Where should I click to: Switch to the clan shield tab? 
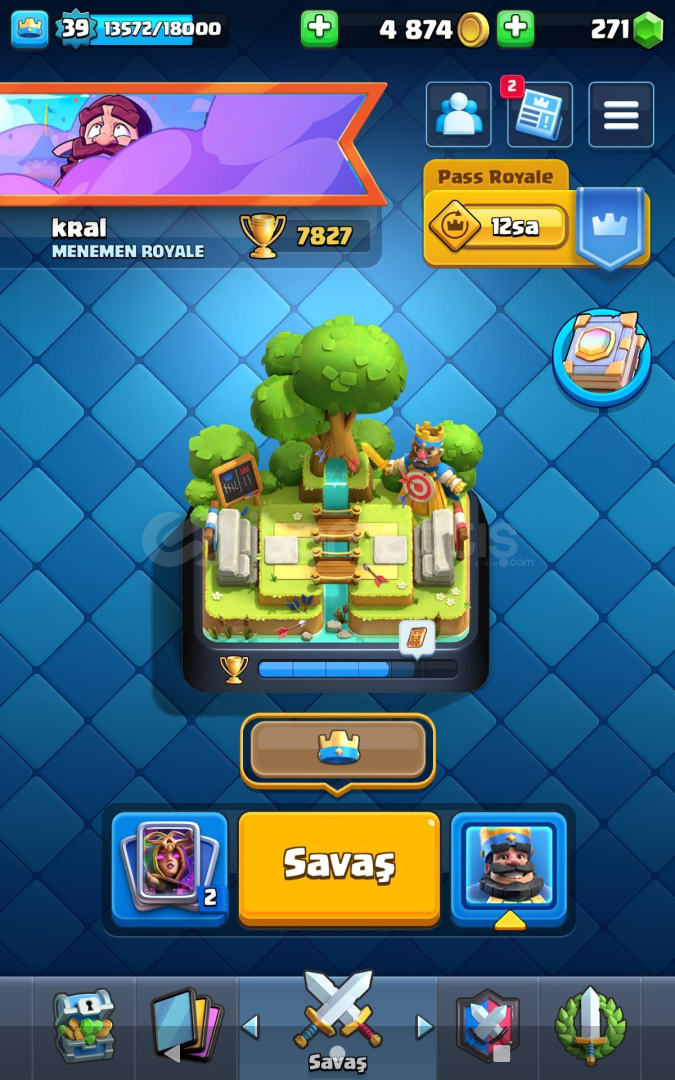488,1026
